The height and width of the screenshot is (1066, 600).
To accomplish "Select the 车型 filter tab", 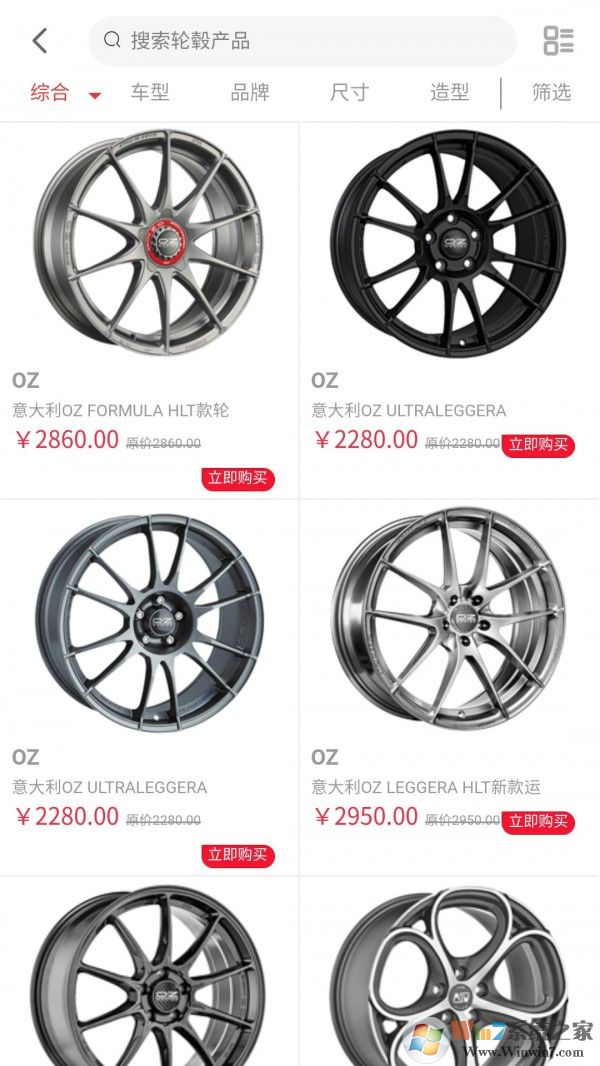I will 150,93.
